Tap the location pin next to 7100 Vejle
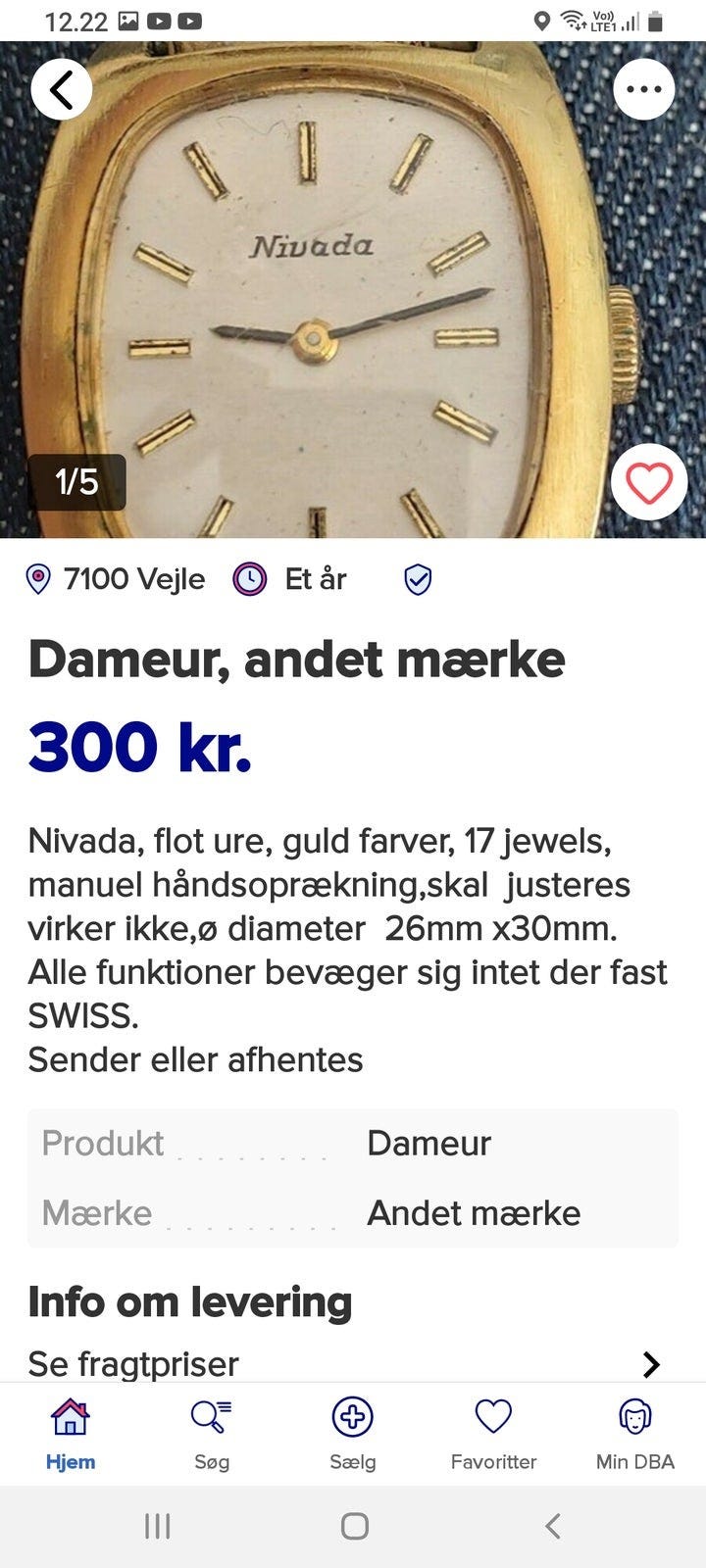The image size is (706, 1568). click(37, 578)
